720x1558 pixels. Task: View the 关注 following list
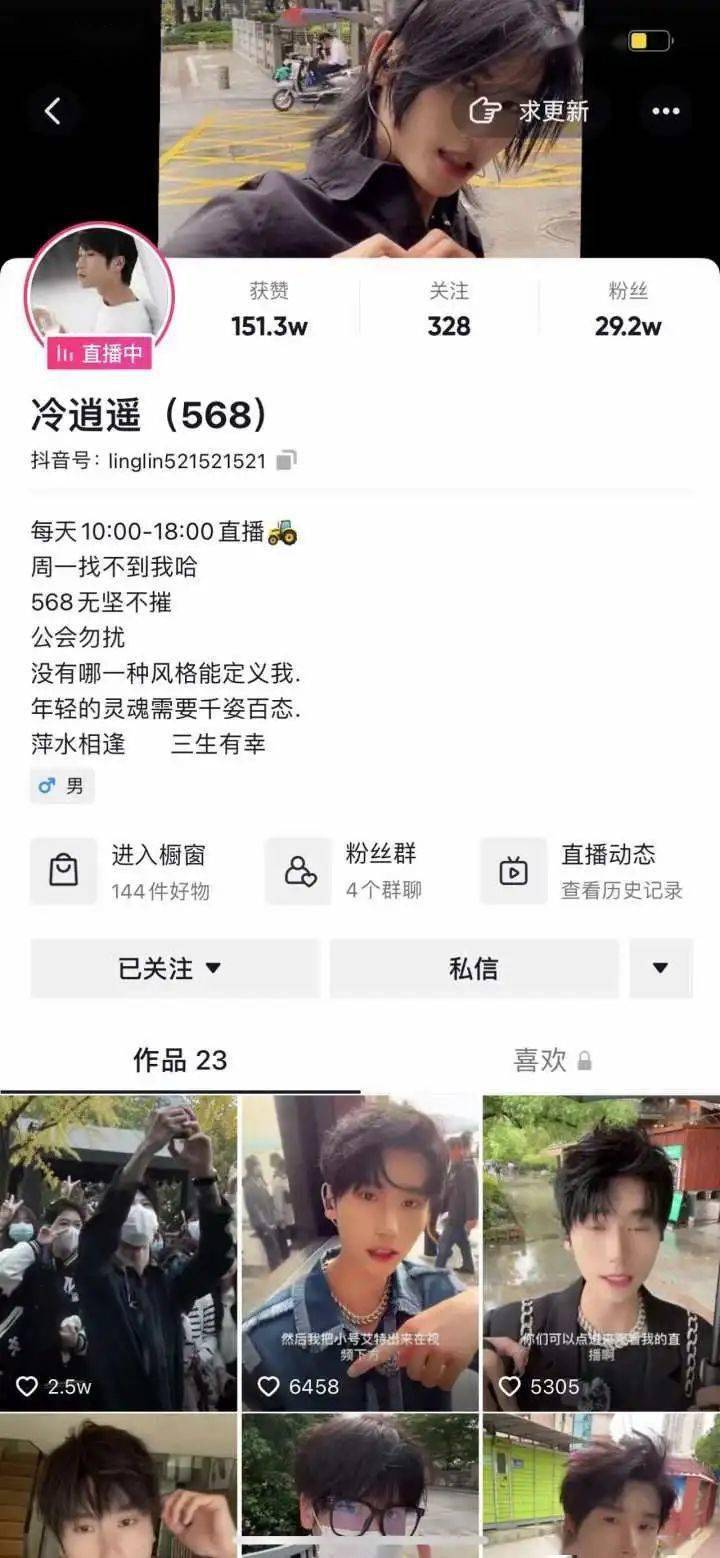click(x=449, y=309)
